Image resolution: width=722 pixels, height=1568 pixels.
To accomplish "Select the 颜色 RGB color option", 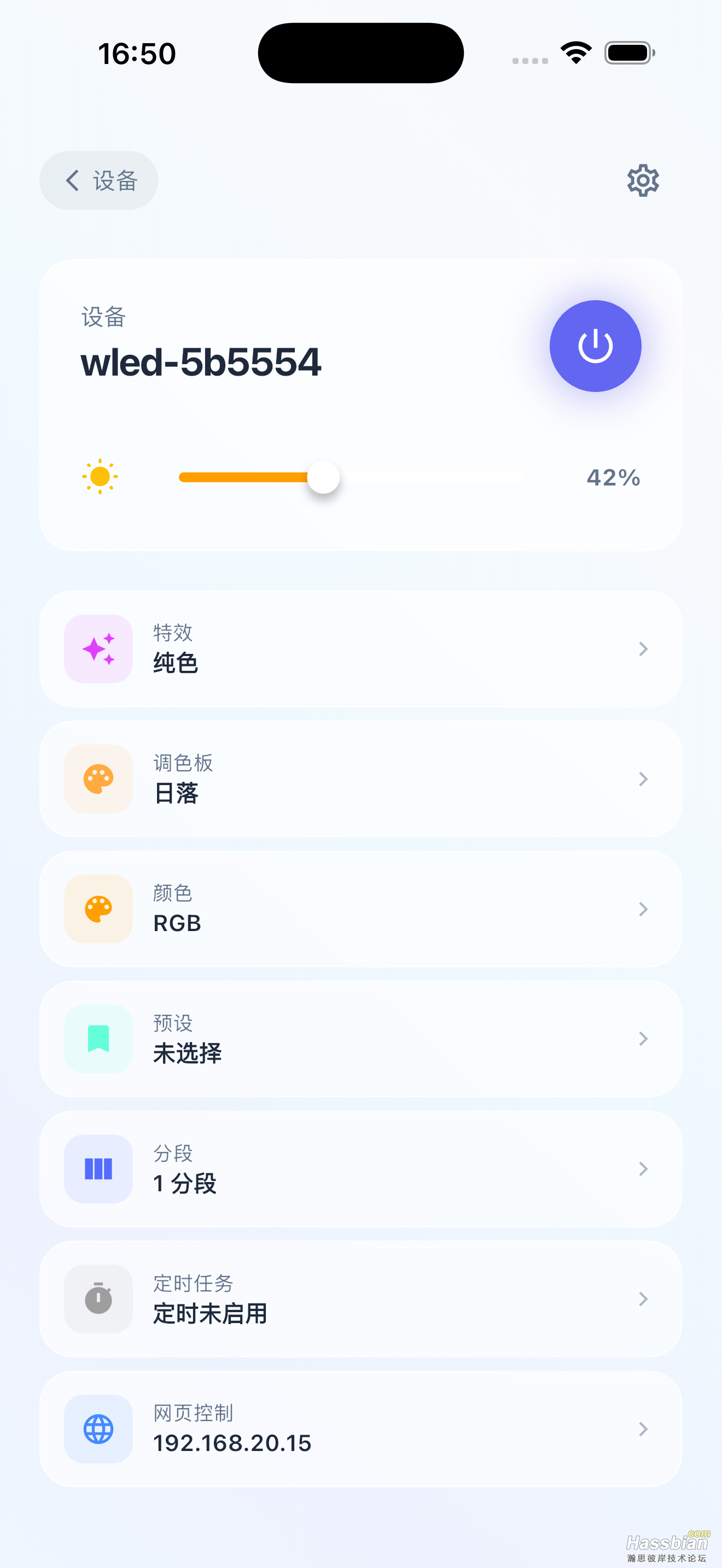I will click(361, 909).
